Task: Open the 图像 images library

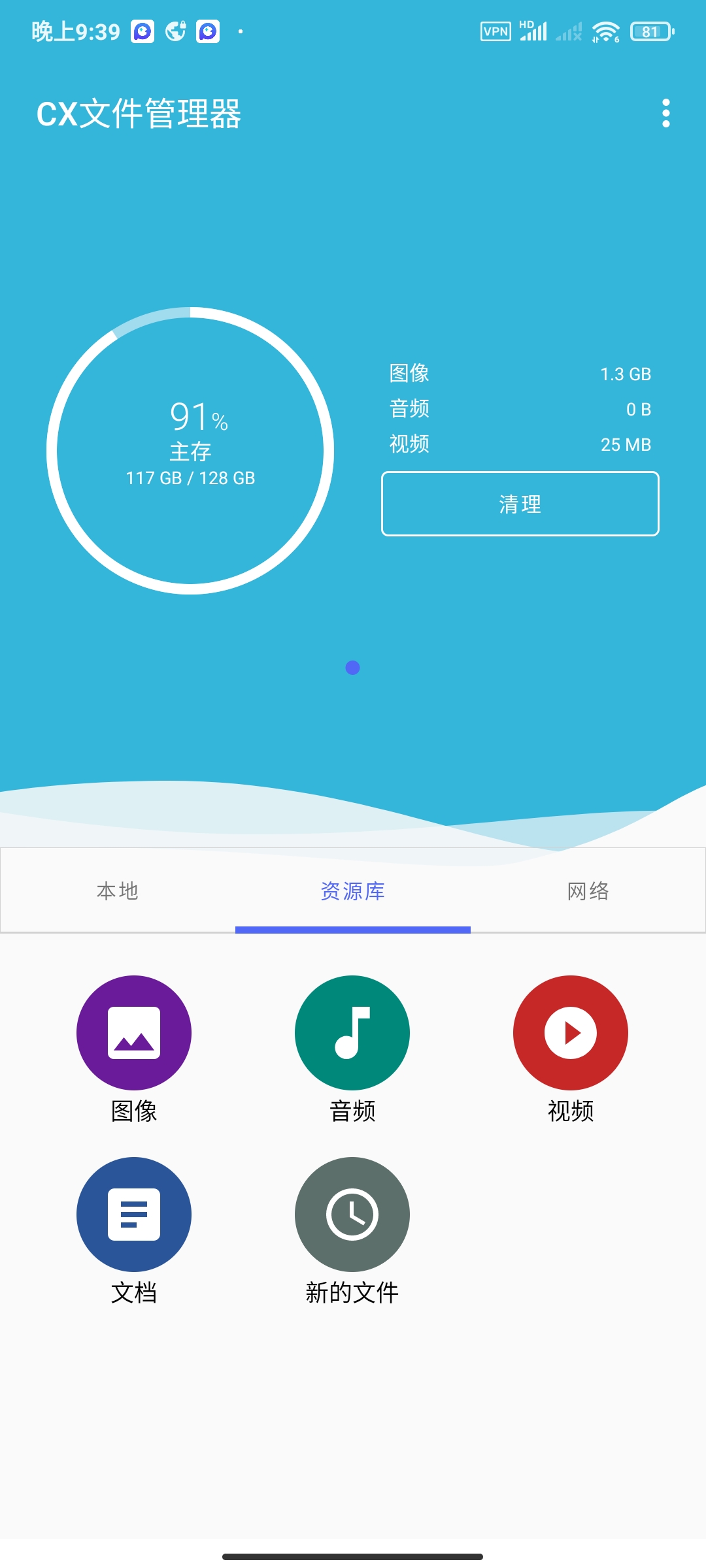Action: [x=134, y=1050]
